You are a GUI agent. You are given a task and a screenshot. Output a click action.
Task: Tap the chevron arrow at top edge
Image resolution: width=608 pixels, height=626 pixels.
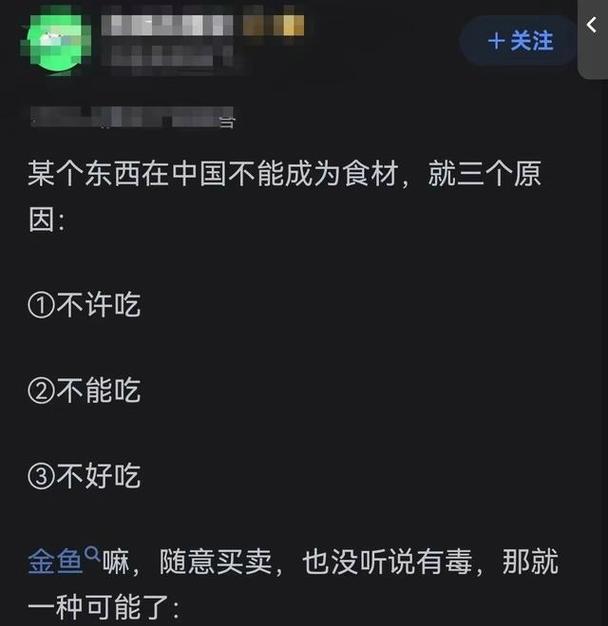tap(592, 25)
